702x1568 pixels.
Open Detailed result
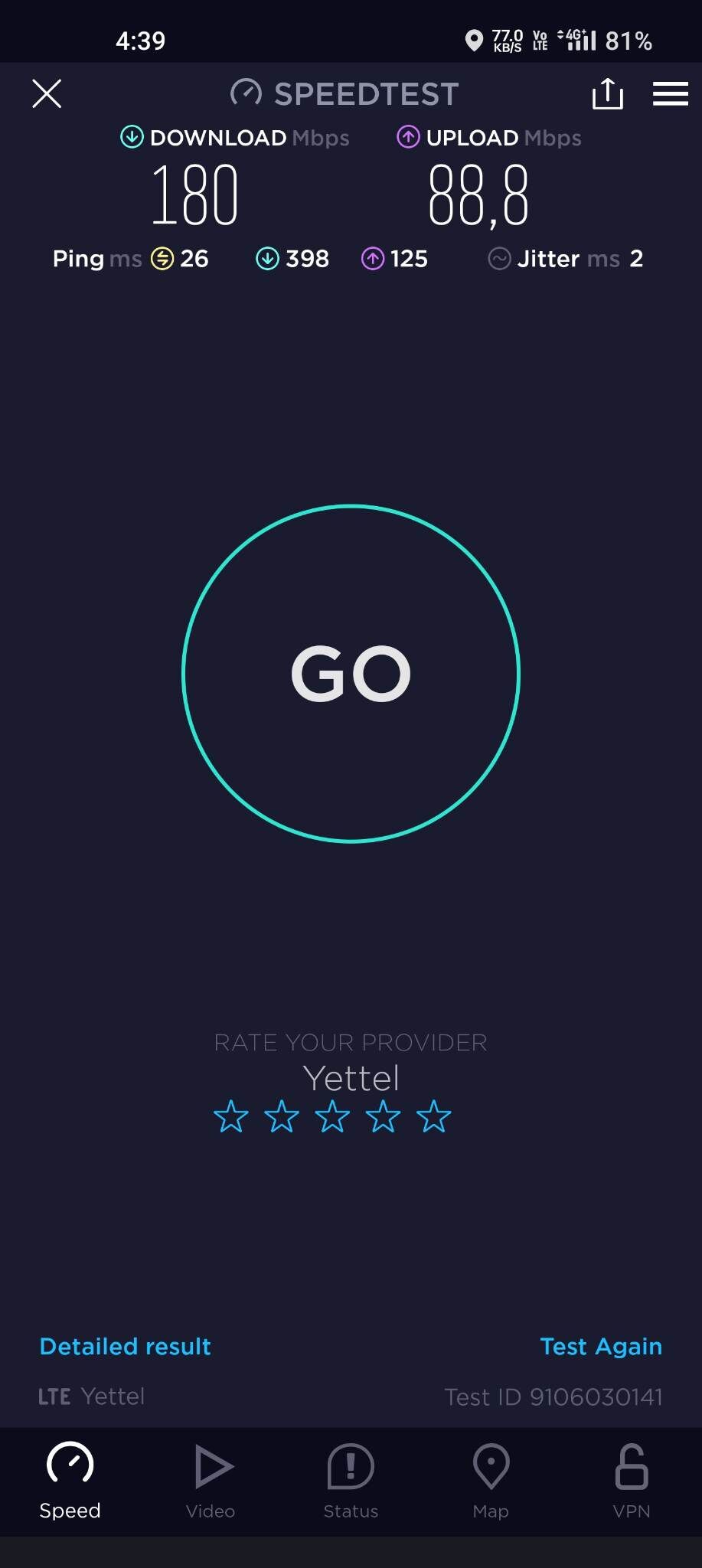(x=125, y=1346)
